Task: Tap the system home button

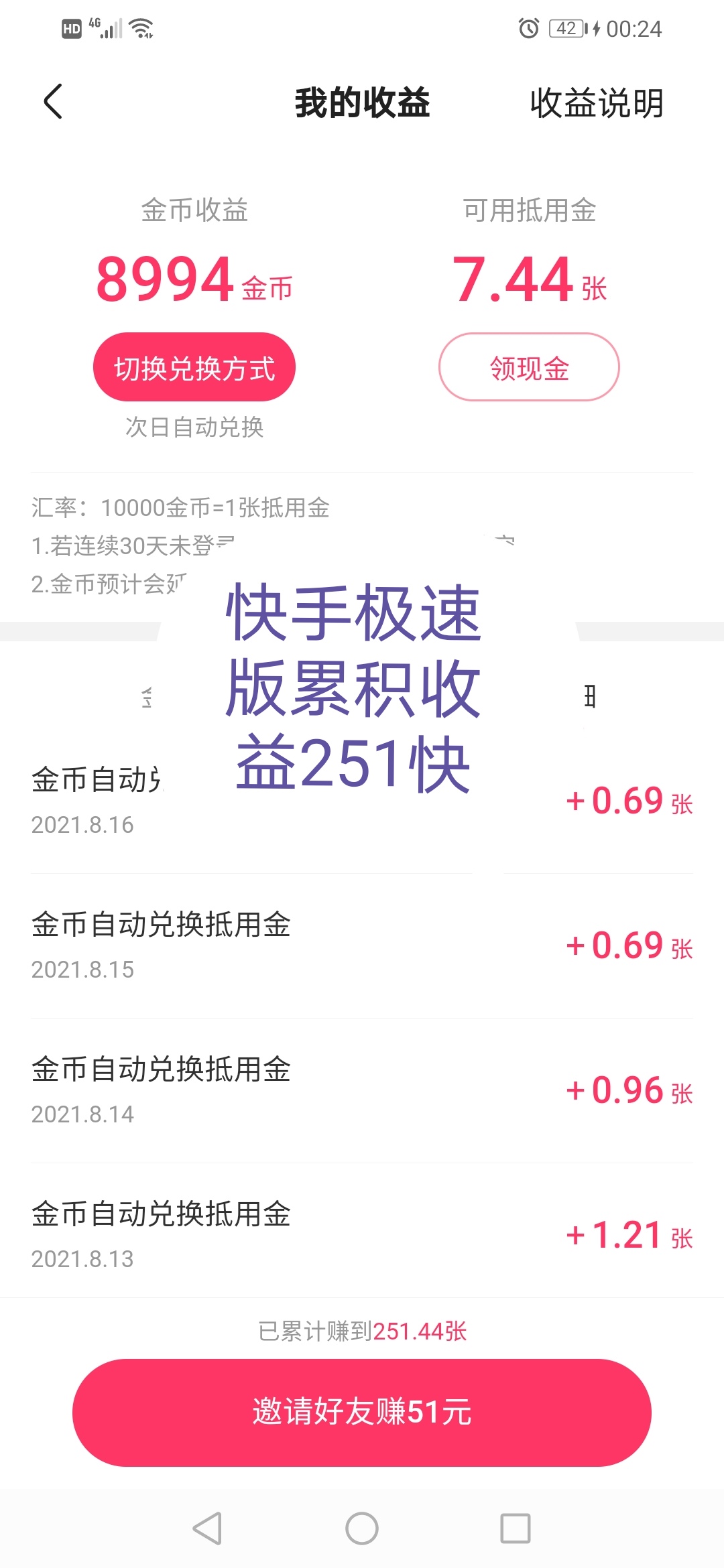Action: [362, 1528]
